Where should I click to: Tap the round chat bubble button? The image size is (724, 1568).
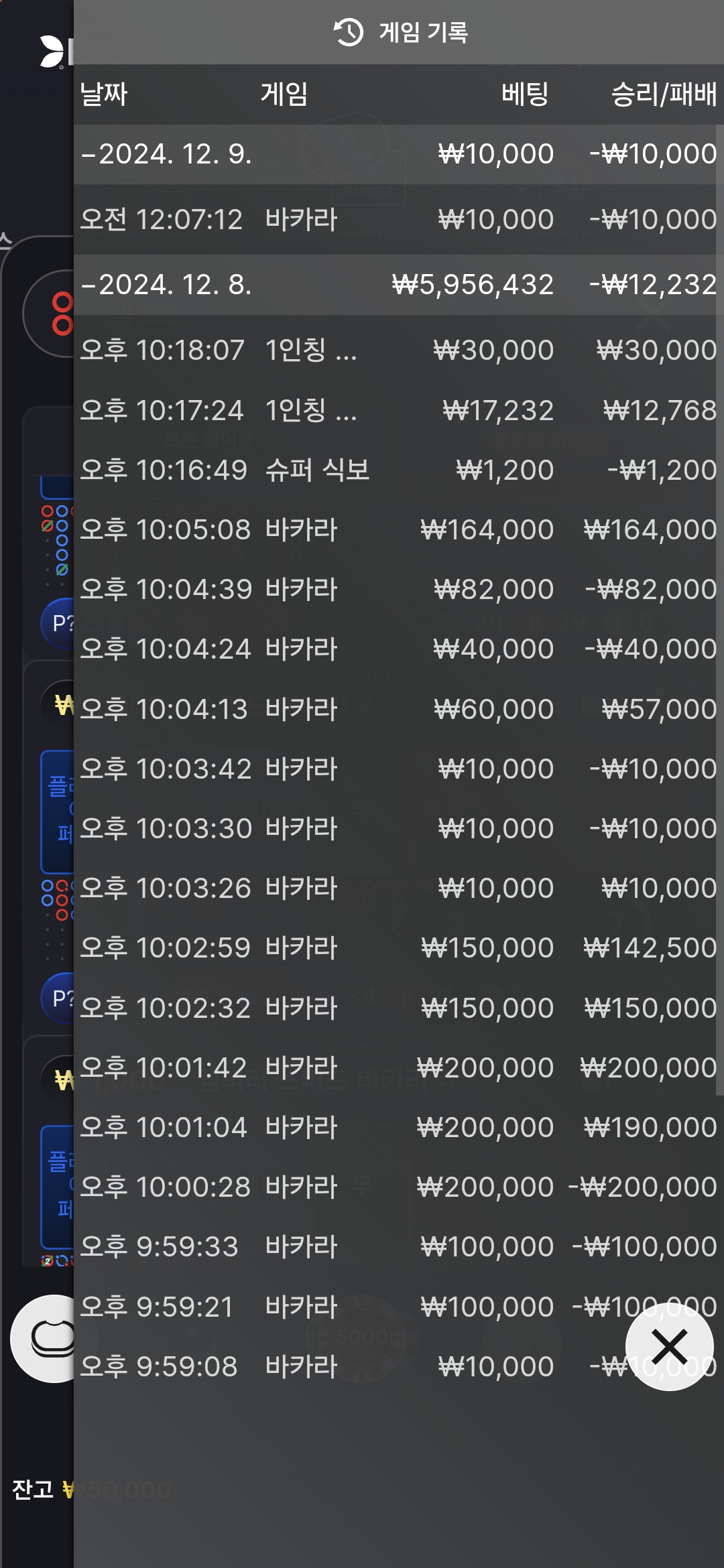point(43,1339)
